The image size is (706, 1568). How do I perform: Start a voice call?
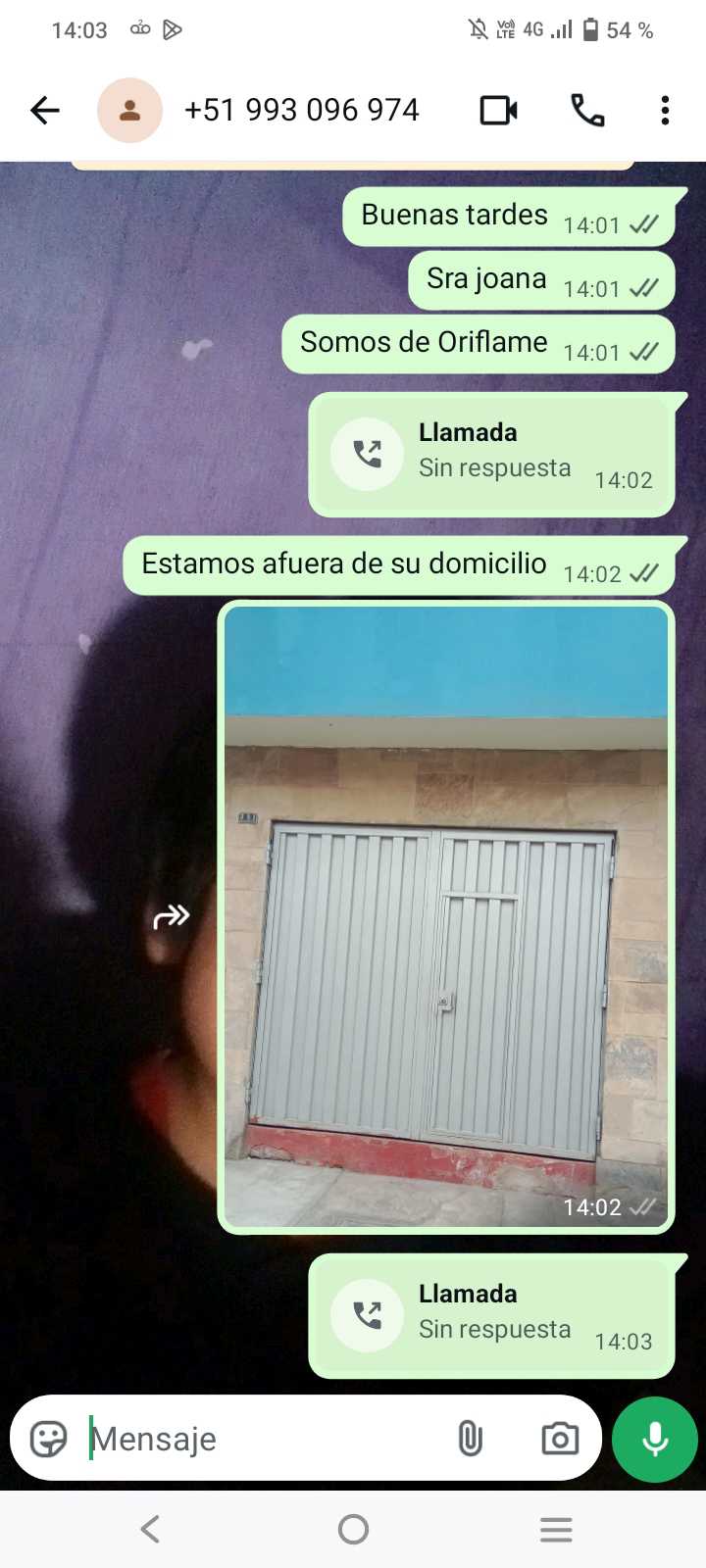[x=586, y=111]
